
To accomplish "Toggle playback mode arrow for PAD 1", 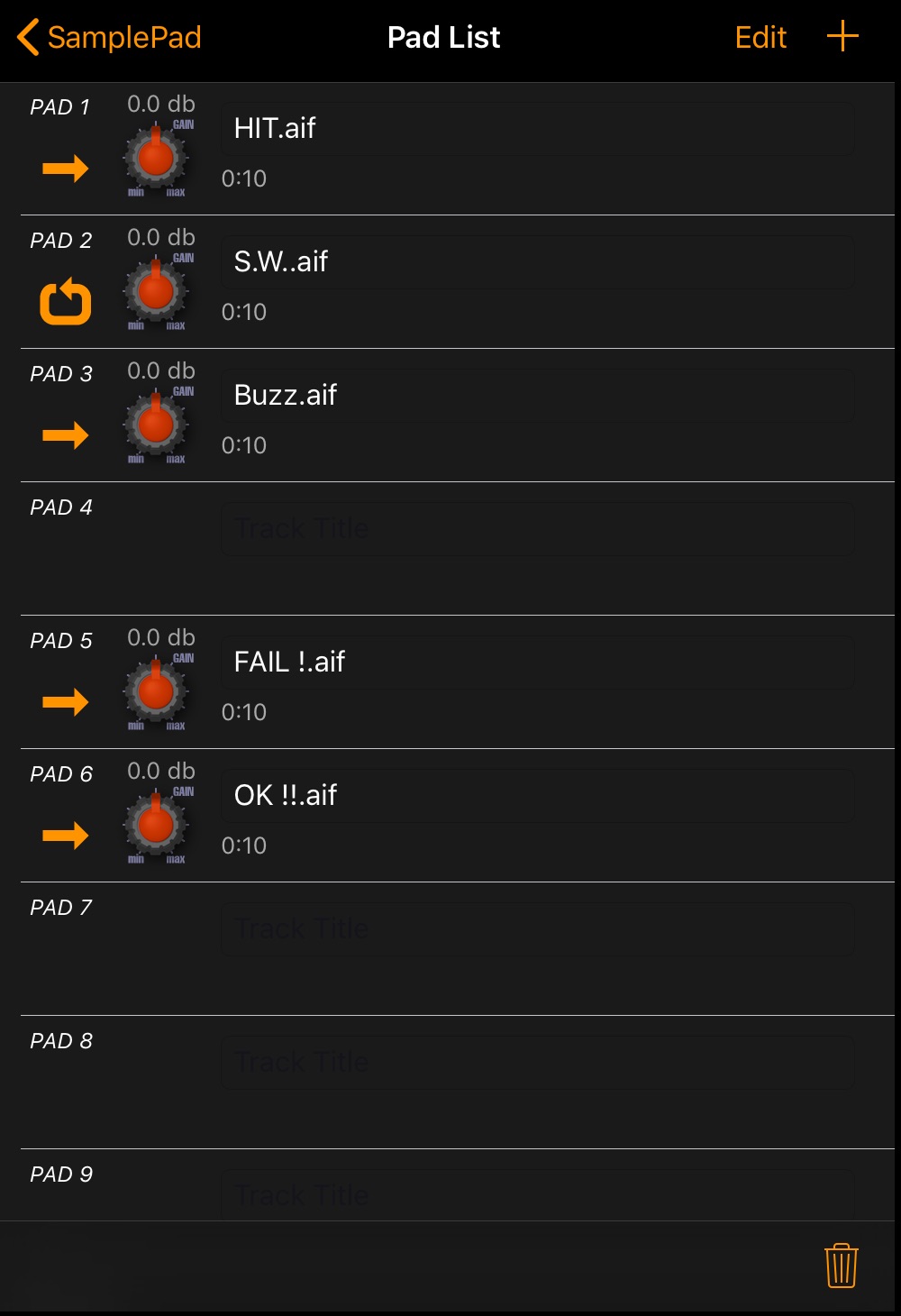I will point(65,169).
